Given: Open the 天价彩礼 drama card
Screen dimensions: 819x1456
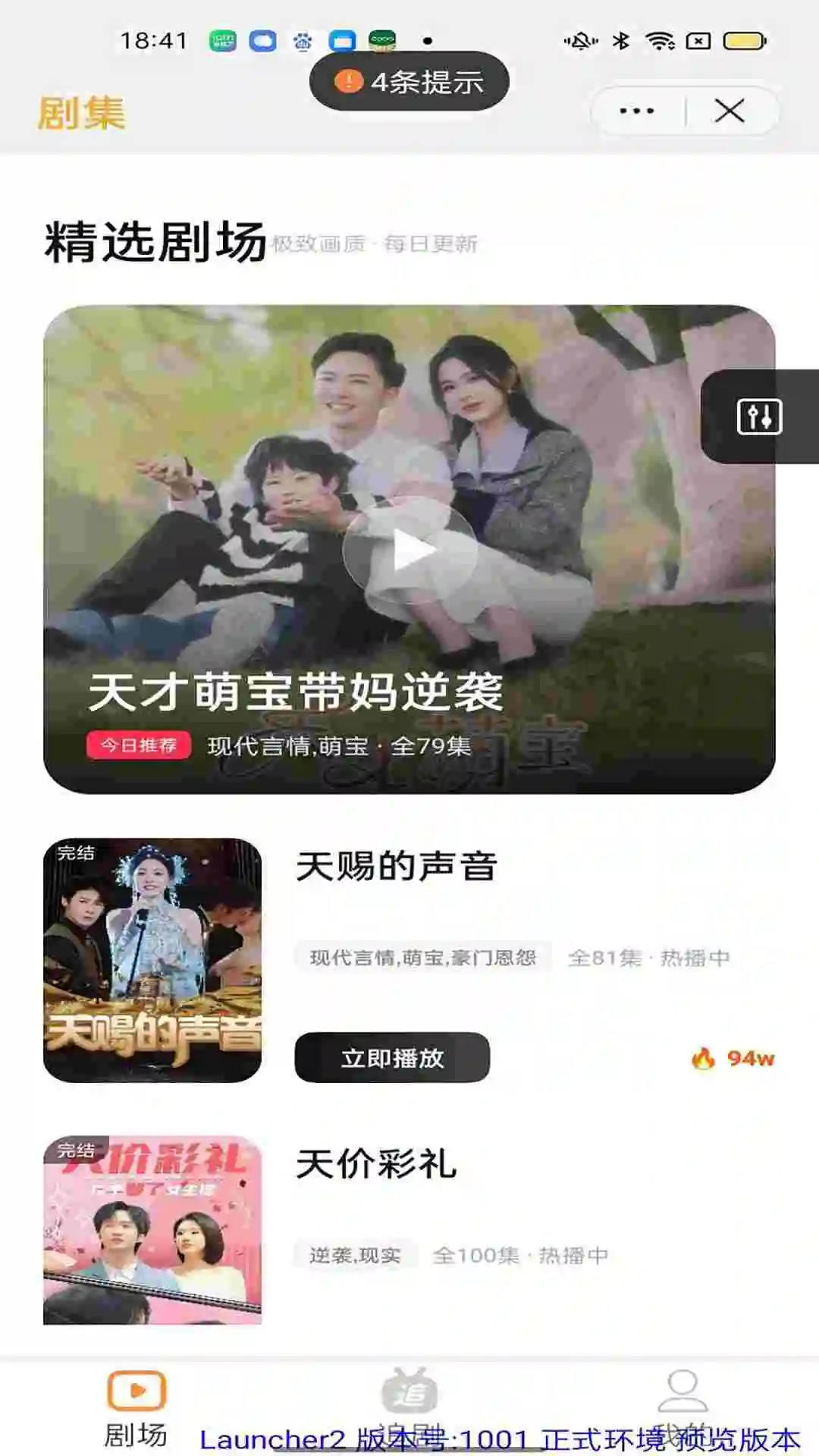Looking at the screenshot, I should [409, 1230].
